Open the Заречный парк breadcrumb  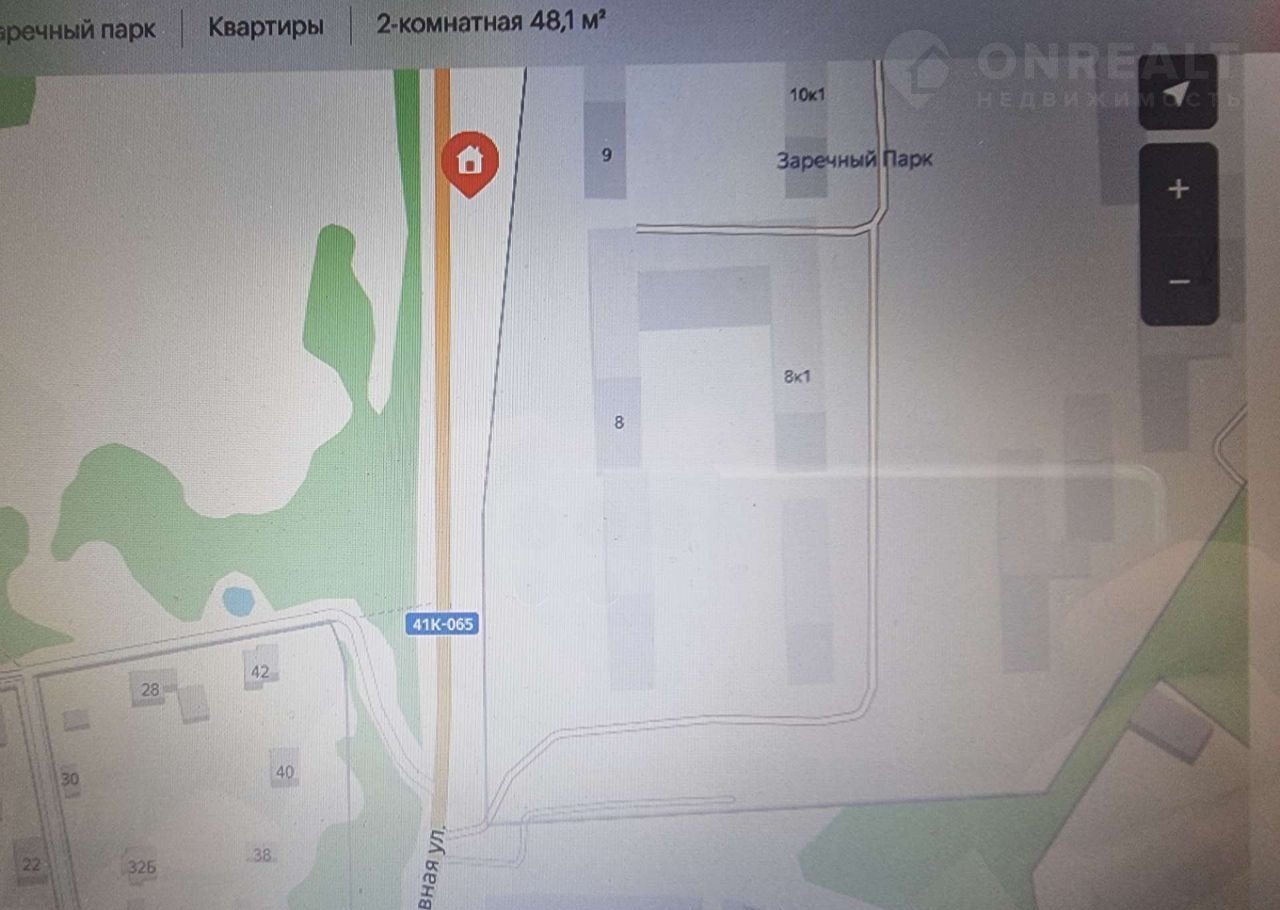point(78,28)
